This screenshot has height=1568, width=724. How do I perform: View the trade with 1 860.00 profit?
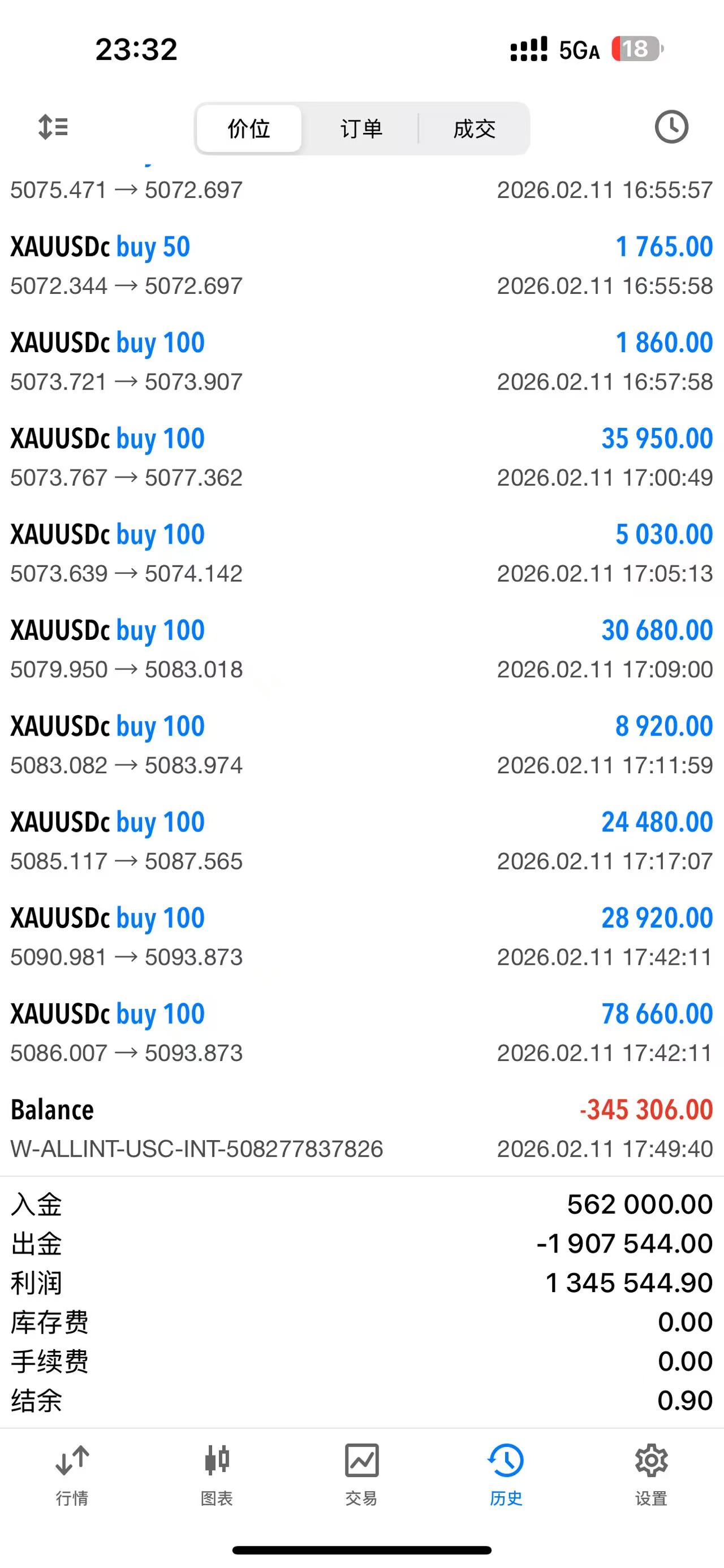click(361, 362)
